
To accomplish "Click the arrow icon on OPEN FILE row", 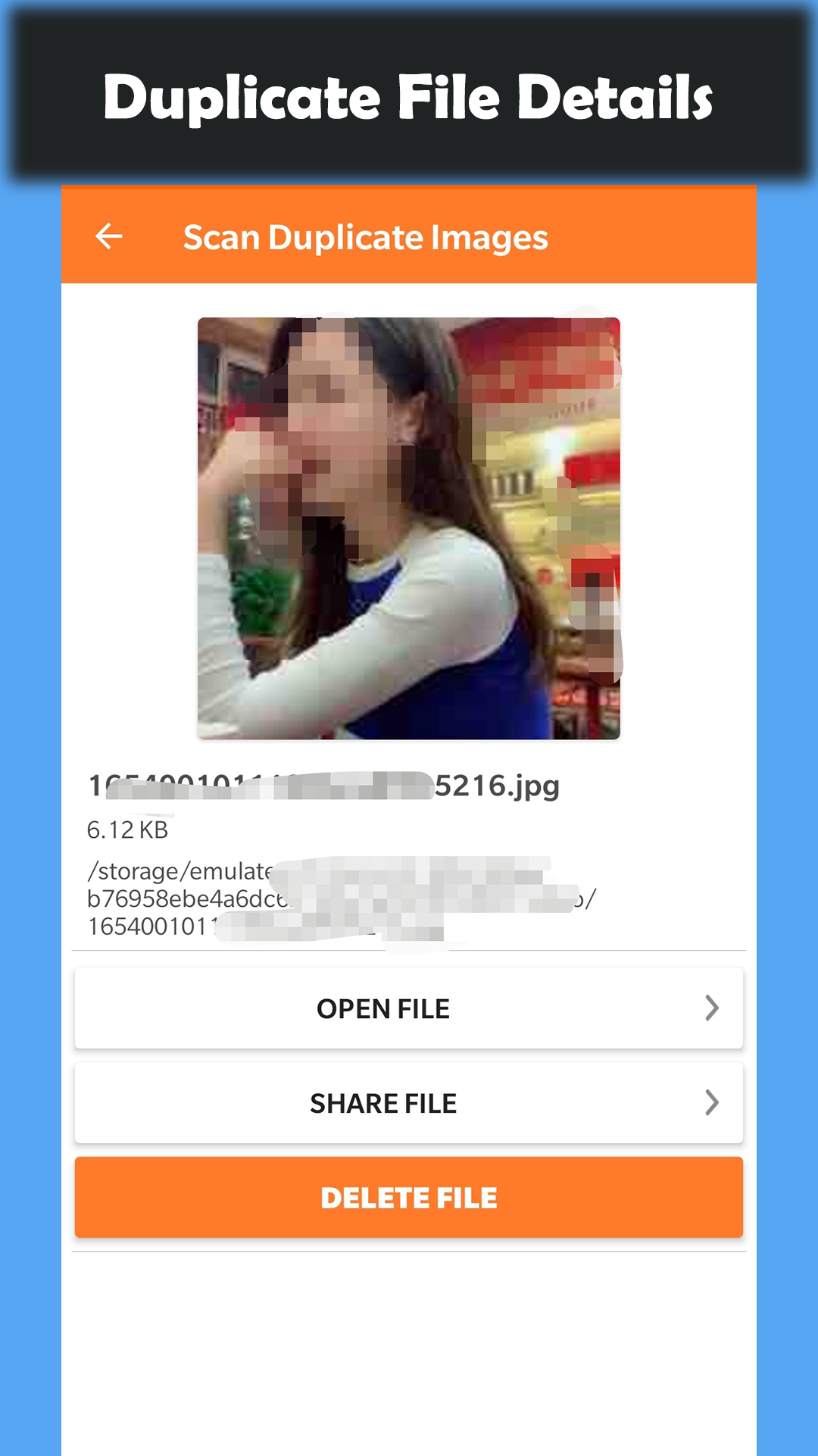I will (x=710, y=1008).
